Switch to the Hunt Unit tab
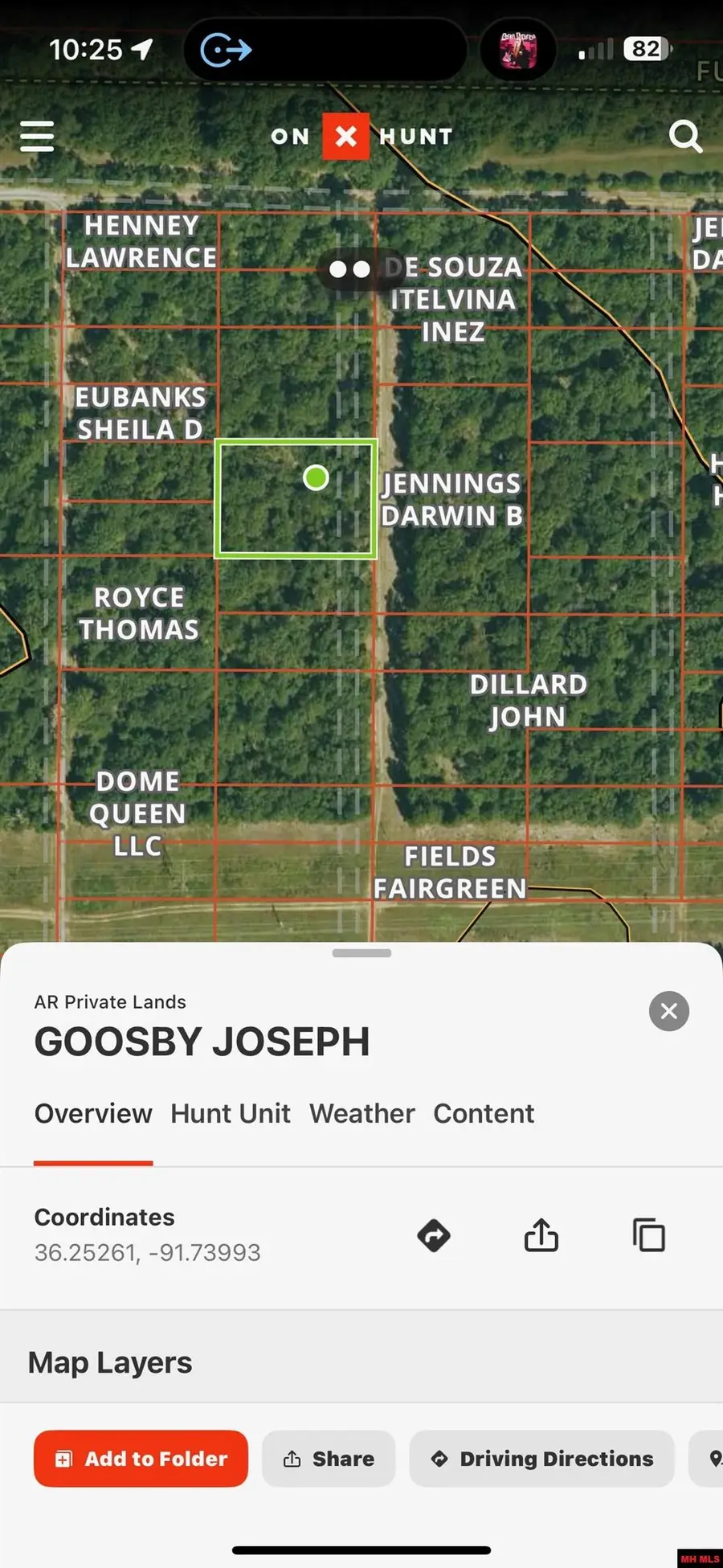 tap(230, 1113)
